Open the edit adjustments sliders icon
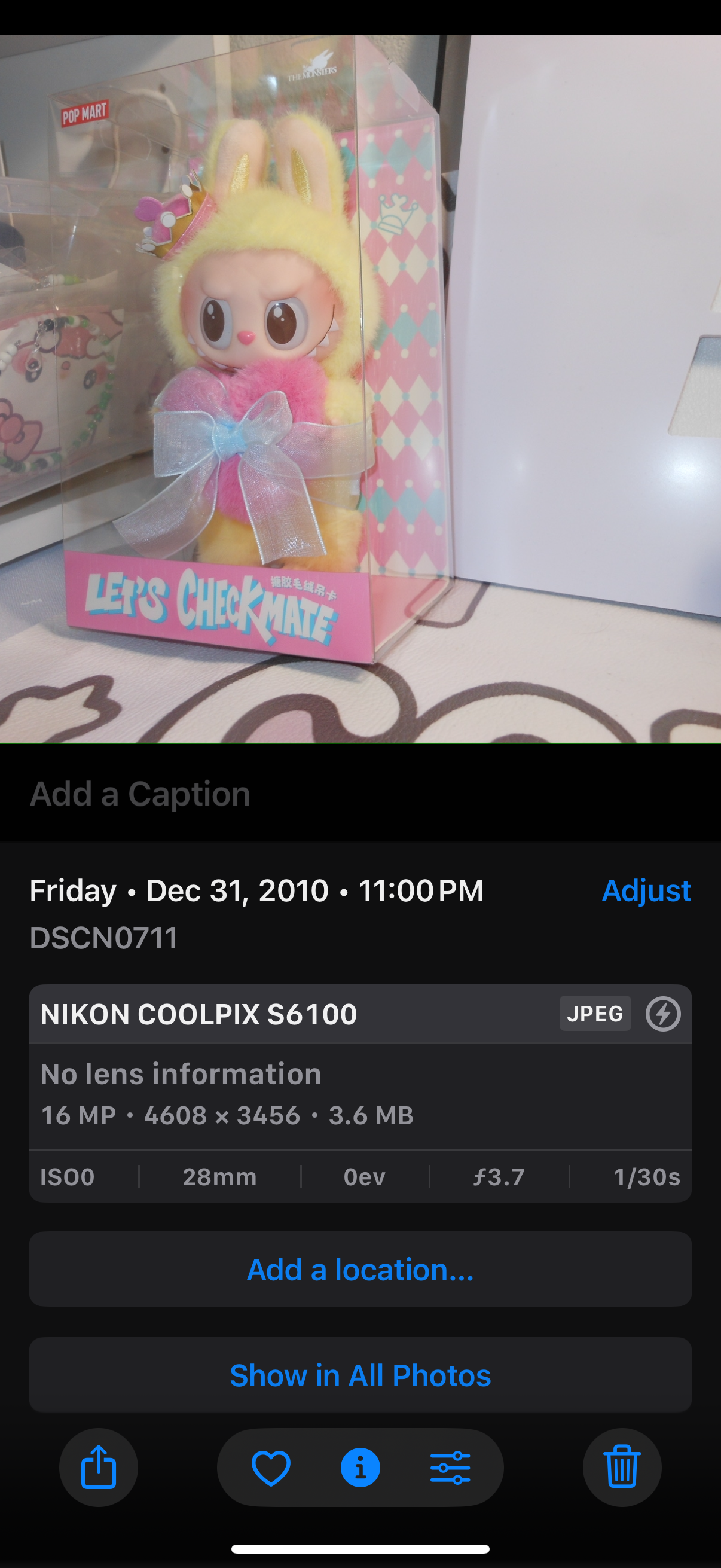The image size is (721, 1568). tap(450, 1468)
